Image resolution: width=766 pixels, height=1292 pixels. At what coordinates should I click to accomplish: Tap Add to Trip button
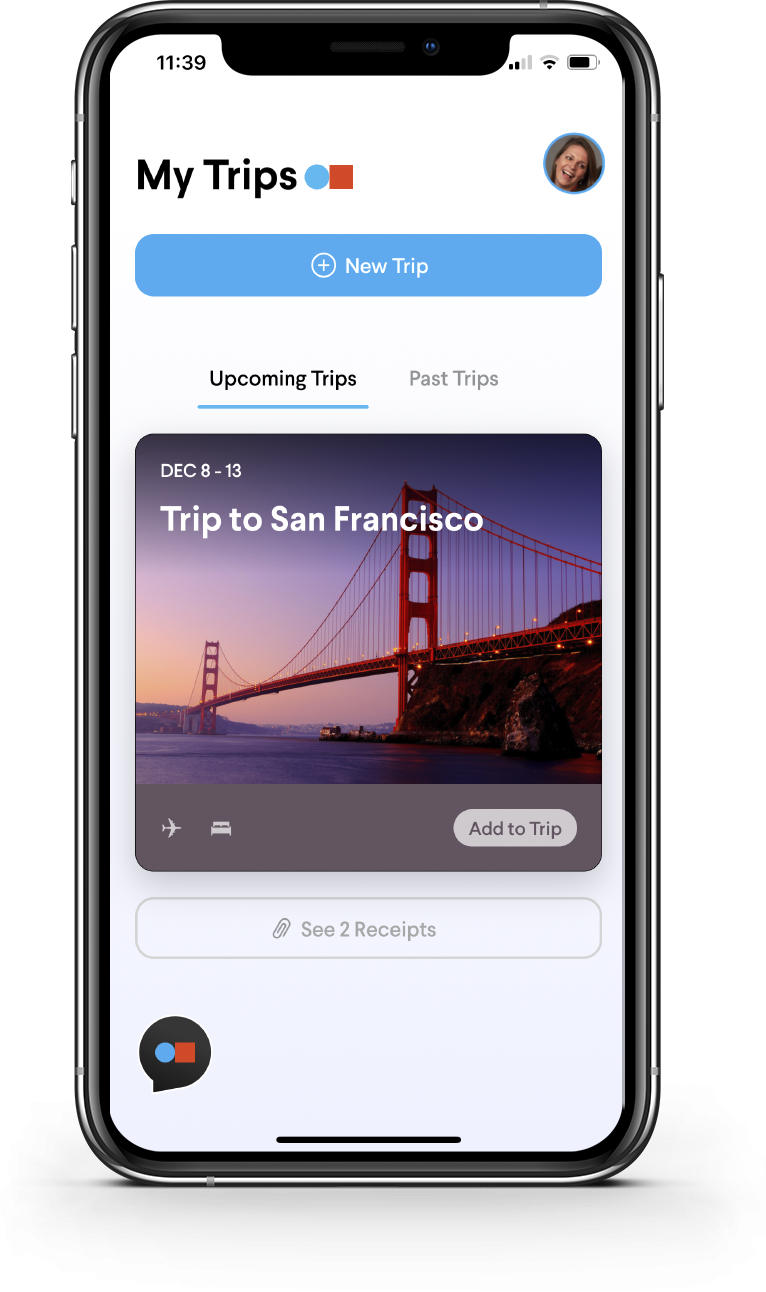pyautogui.click(x=515, y=828)
